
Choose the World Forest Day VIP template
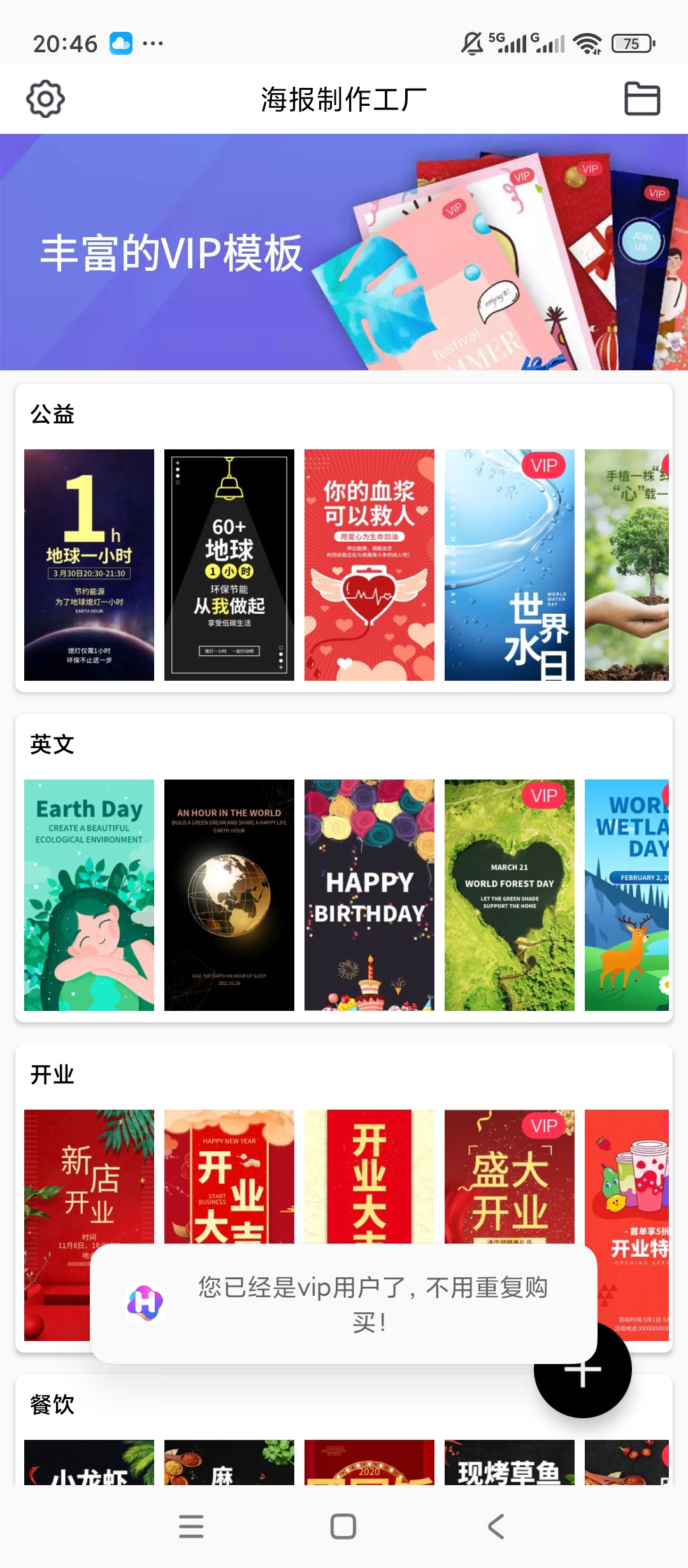510,895
